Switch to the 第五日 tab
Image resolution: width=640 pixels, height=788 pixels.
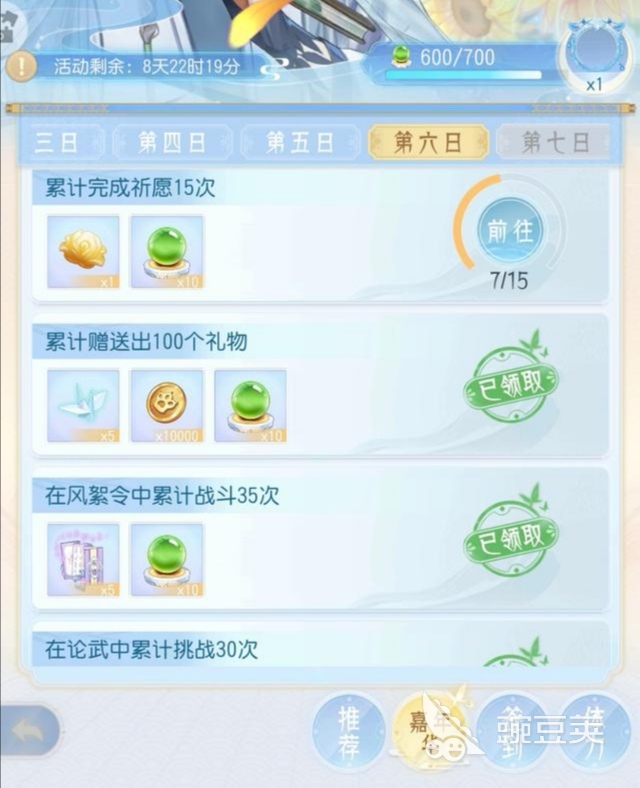click(301, 142)
